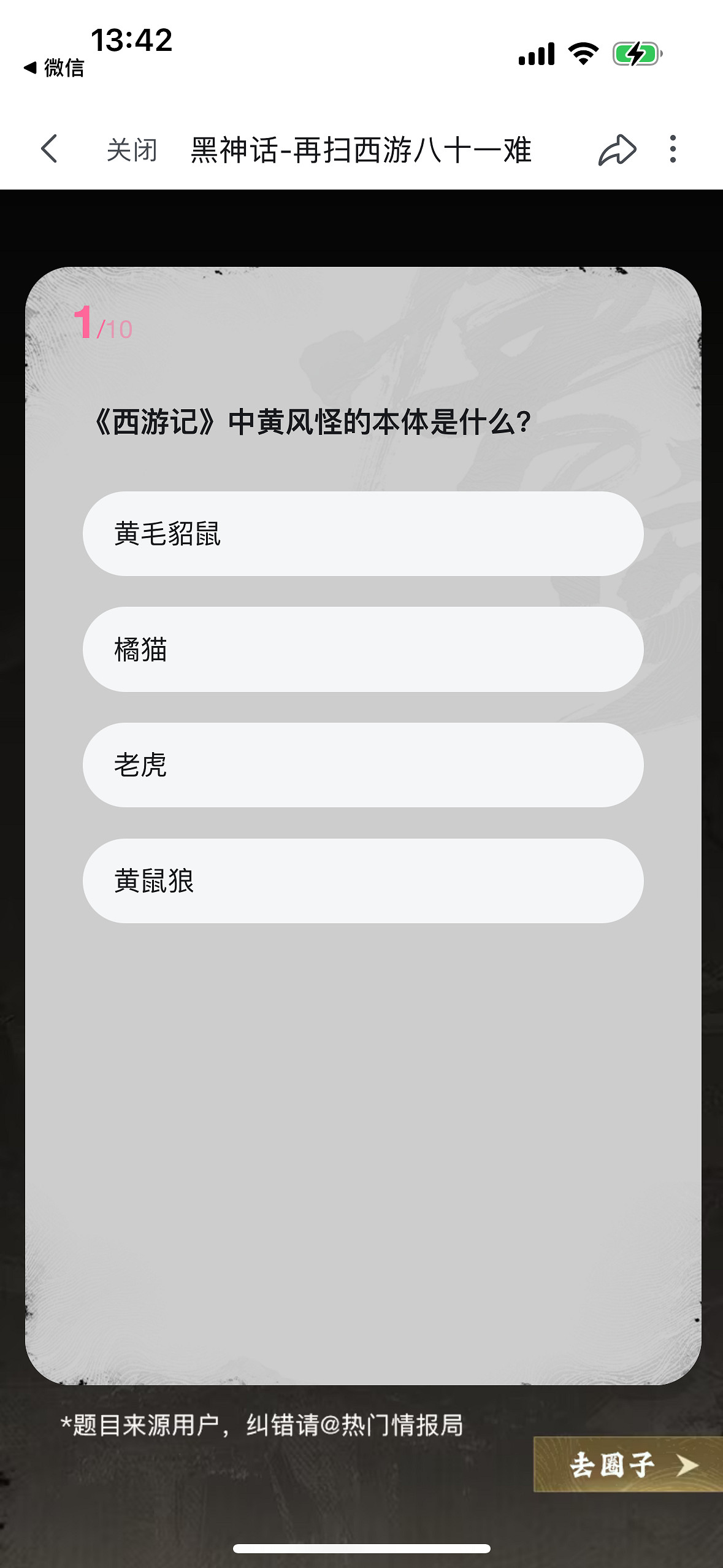723x1568 pixels.
Task: Tap the WeChat back indicator in status bar
Action: click(x=55, y=69)
